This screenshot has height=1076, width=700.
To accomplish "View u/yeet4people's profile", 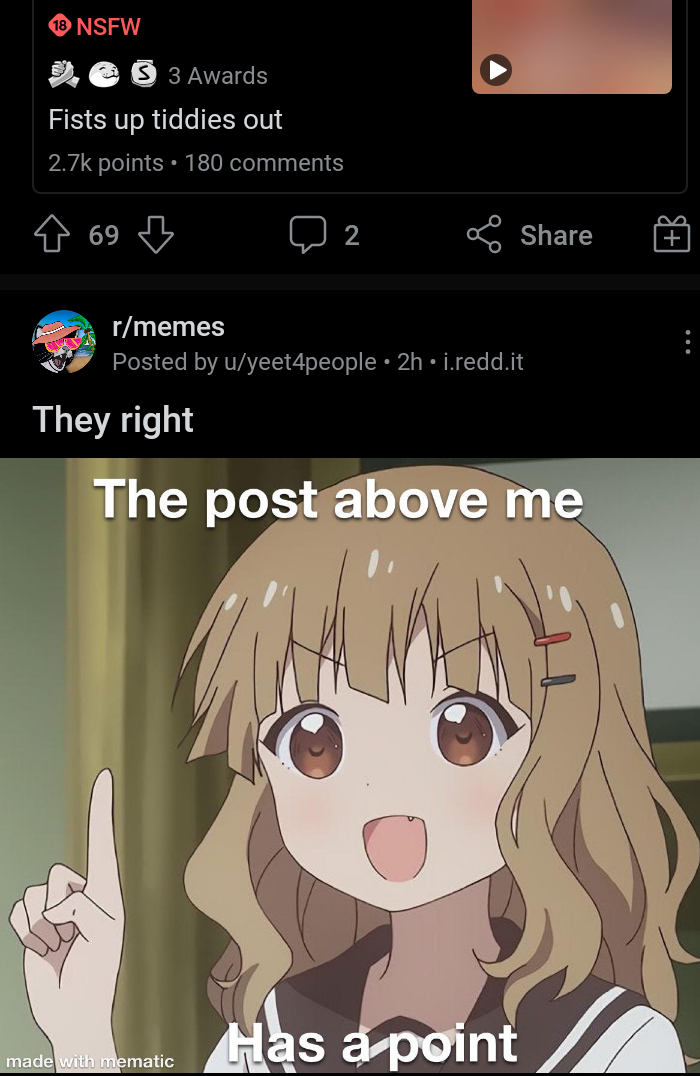I will [299, 362].
